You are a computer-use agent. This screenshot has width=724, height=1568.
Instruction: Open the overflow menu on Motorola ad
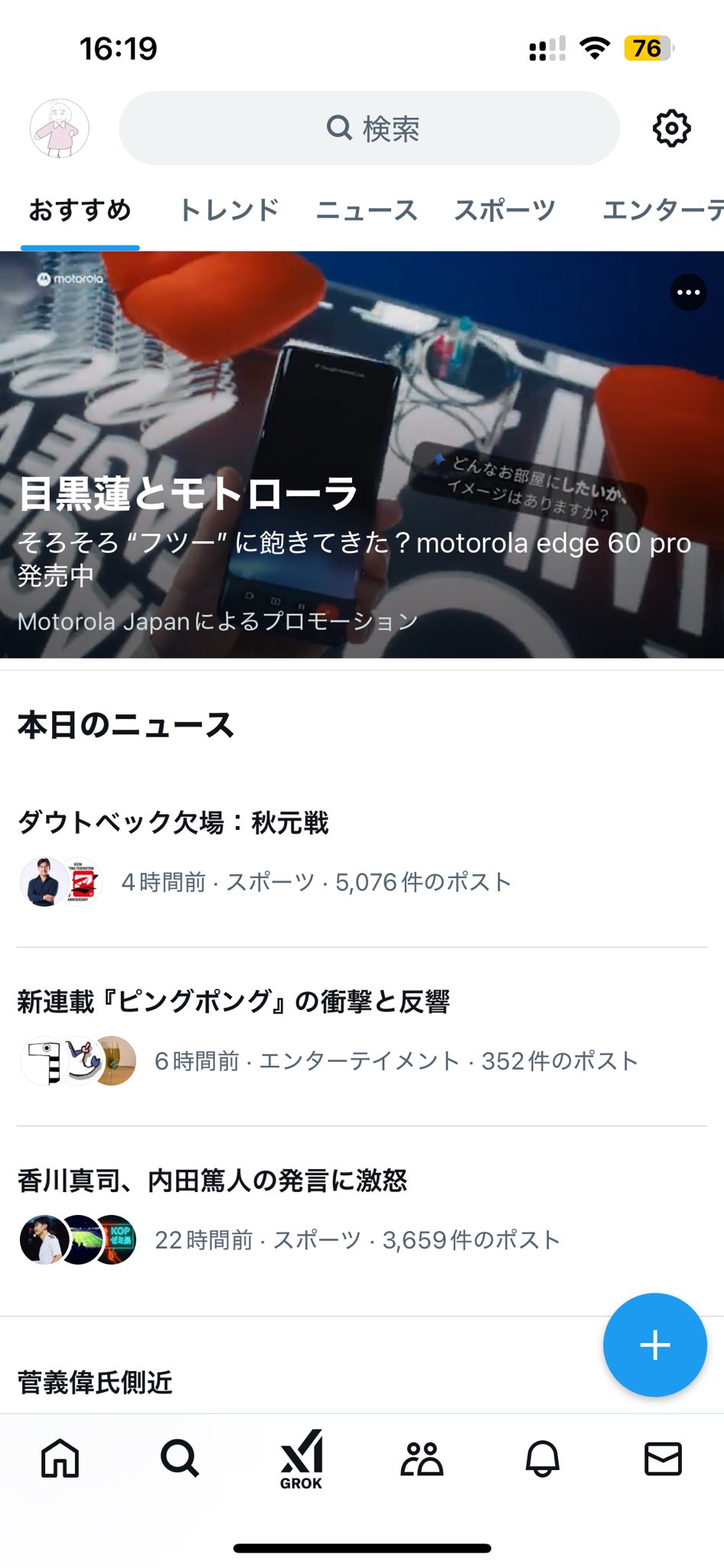click(688, 292)
